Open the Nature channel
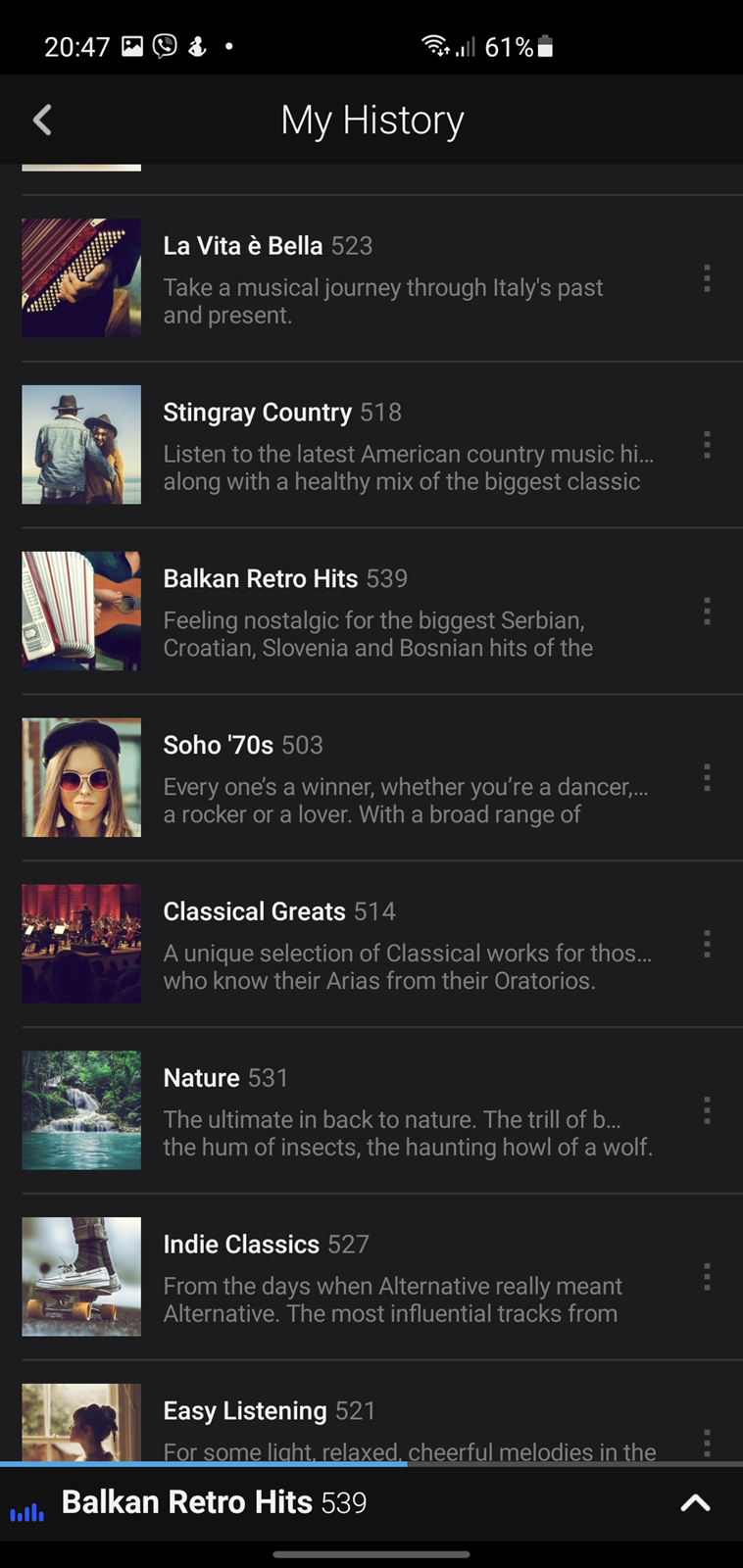The image size is (743, 1568). click(x=371, y=1111)
